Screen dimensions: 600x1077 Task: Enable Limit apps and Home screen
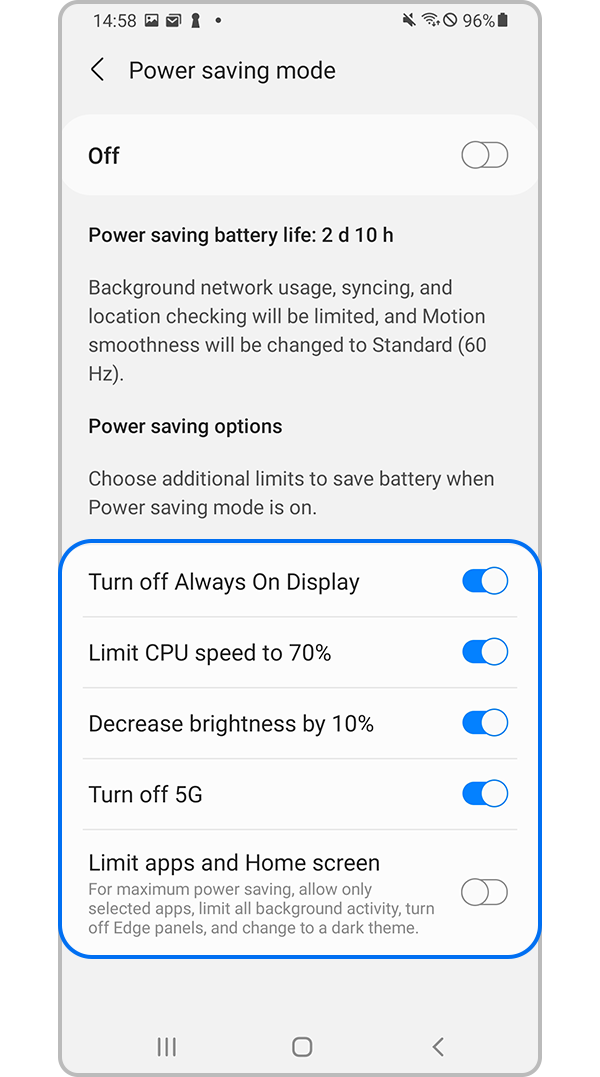[484, 892]
